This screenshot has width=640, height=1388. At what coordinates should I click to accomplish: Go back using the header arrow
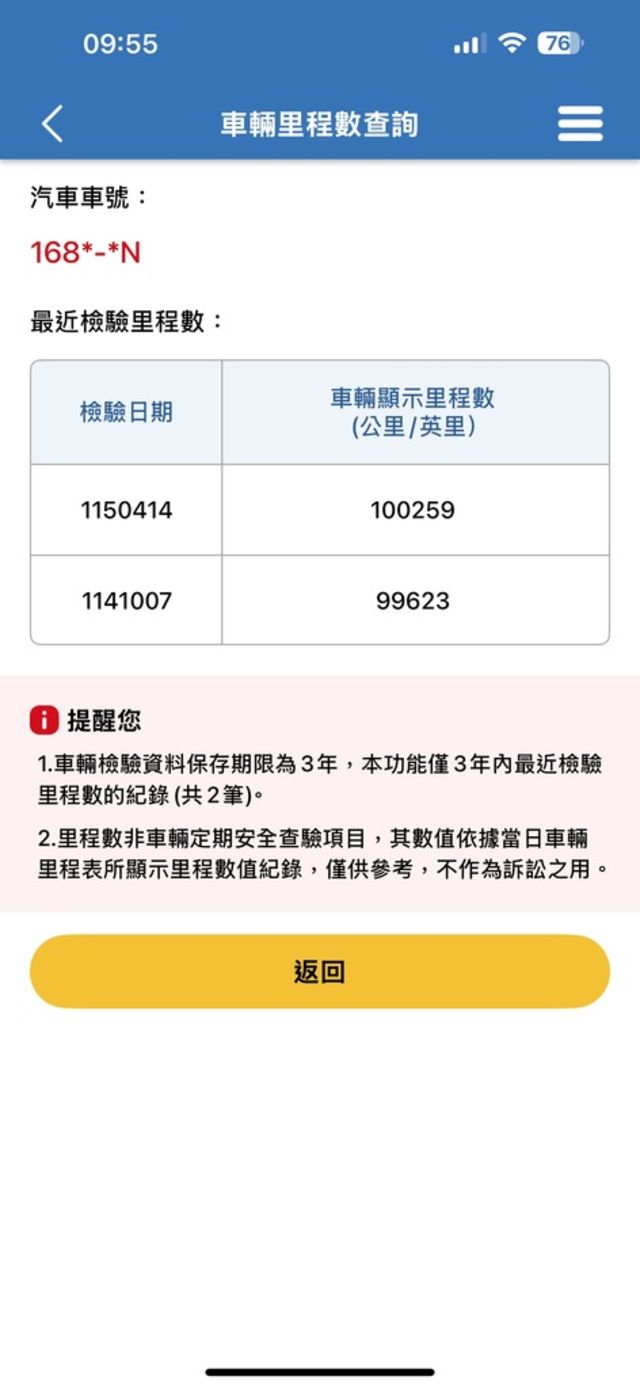pyautogui.click(x=53, y=124)
